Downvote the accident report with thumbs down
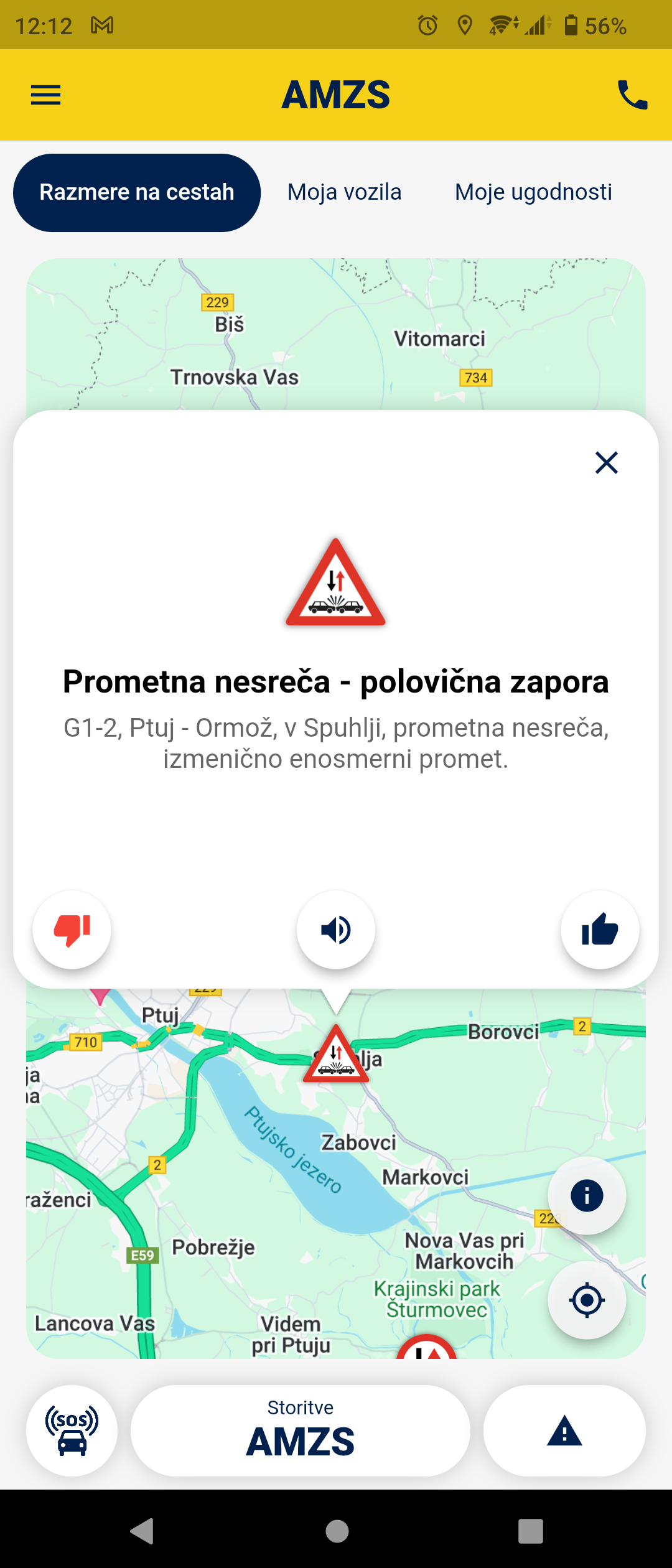672x1568 pixels. [x=72, y=930]
